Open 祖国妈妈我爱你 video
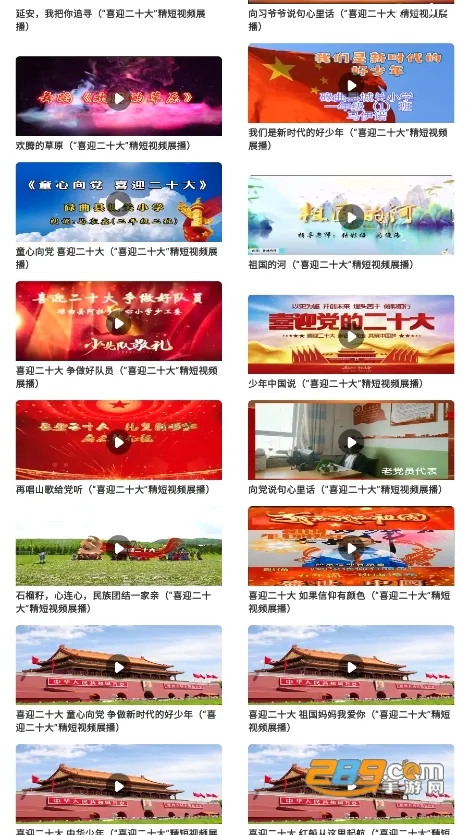 point(351,666)
